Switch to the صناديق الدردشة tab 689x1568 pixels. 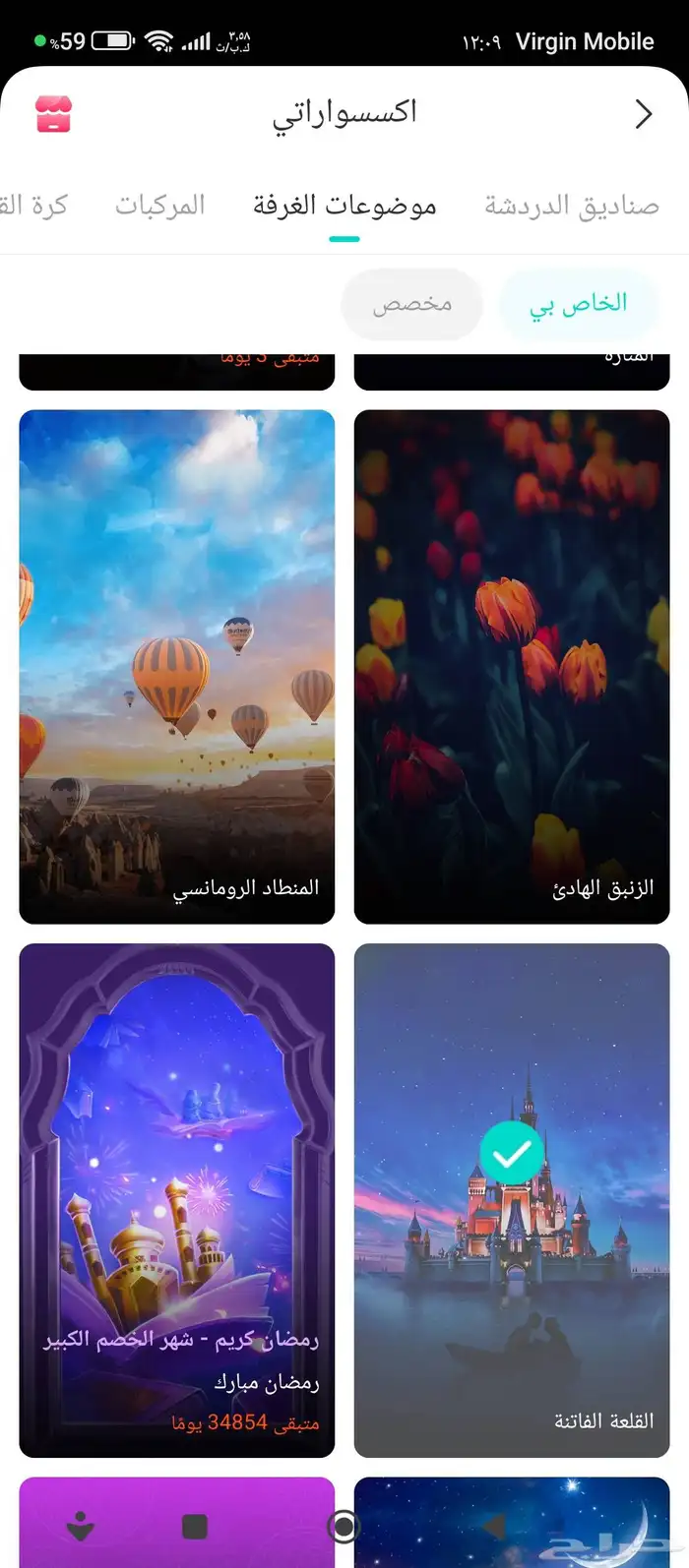pos(571,206)
